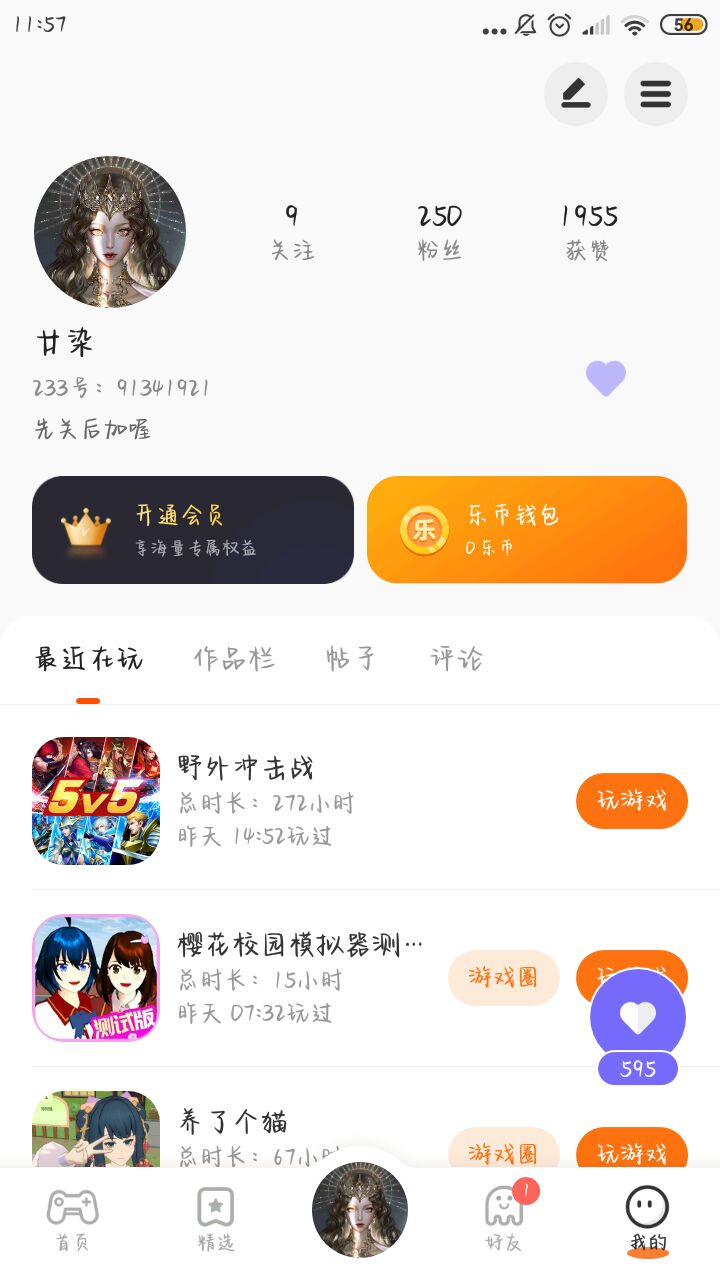Switch to the 作品栏 tab

point(234,659)
